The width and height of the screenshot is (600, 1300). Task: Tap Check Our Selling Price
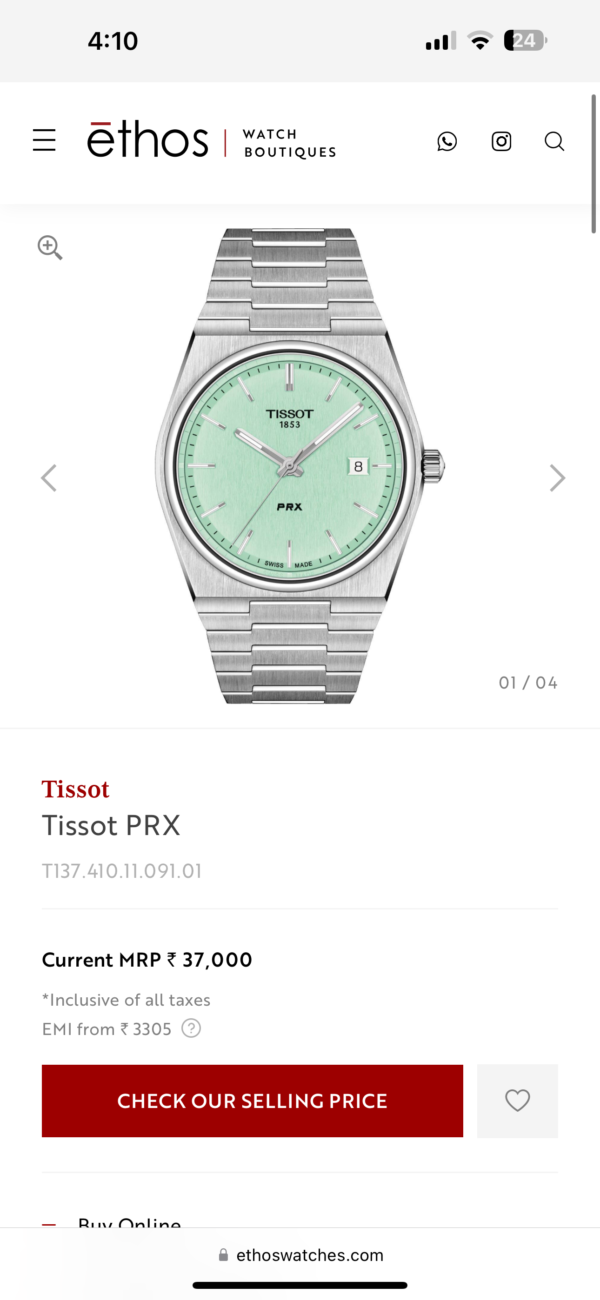pos(252,1101)
